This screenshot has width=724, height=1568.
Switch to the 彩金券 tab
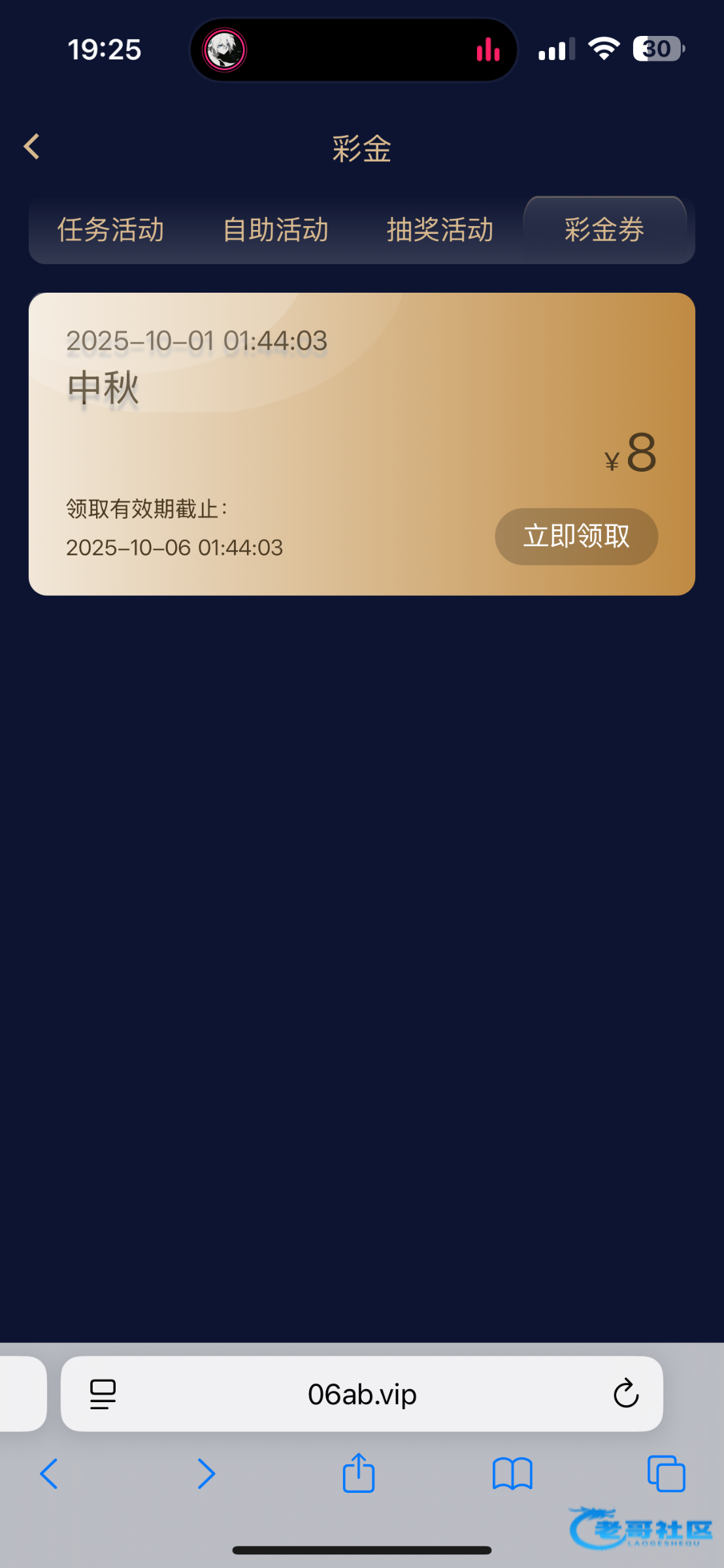click(x=604, y=230)
